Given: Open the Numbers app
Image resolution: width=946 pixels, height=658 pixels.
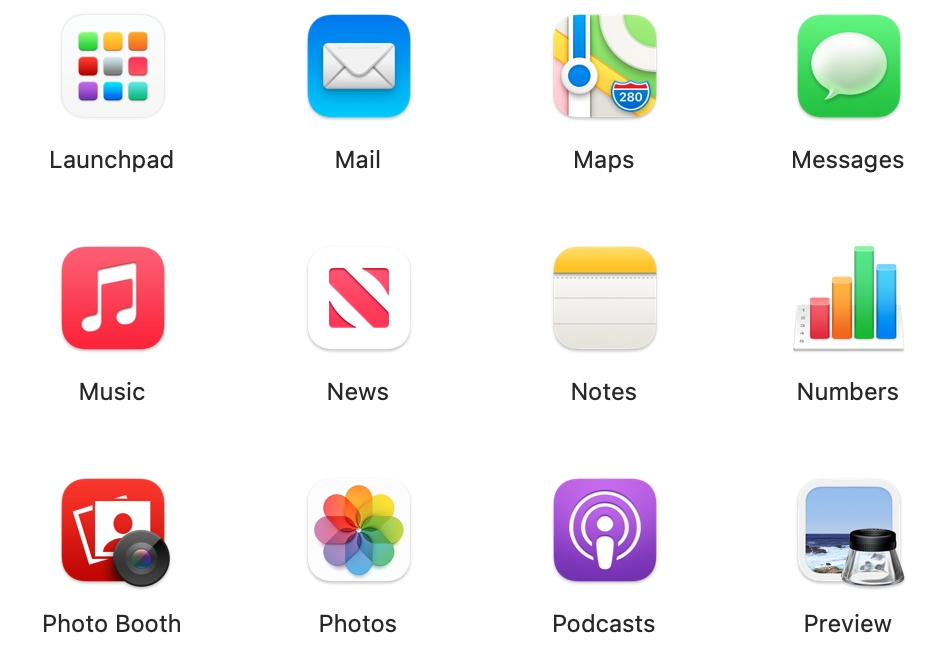Looking at the screenshot, I should 848,298.
